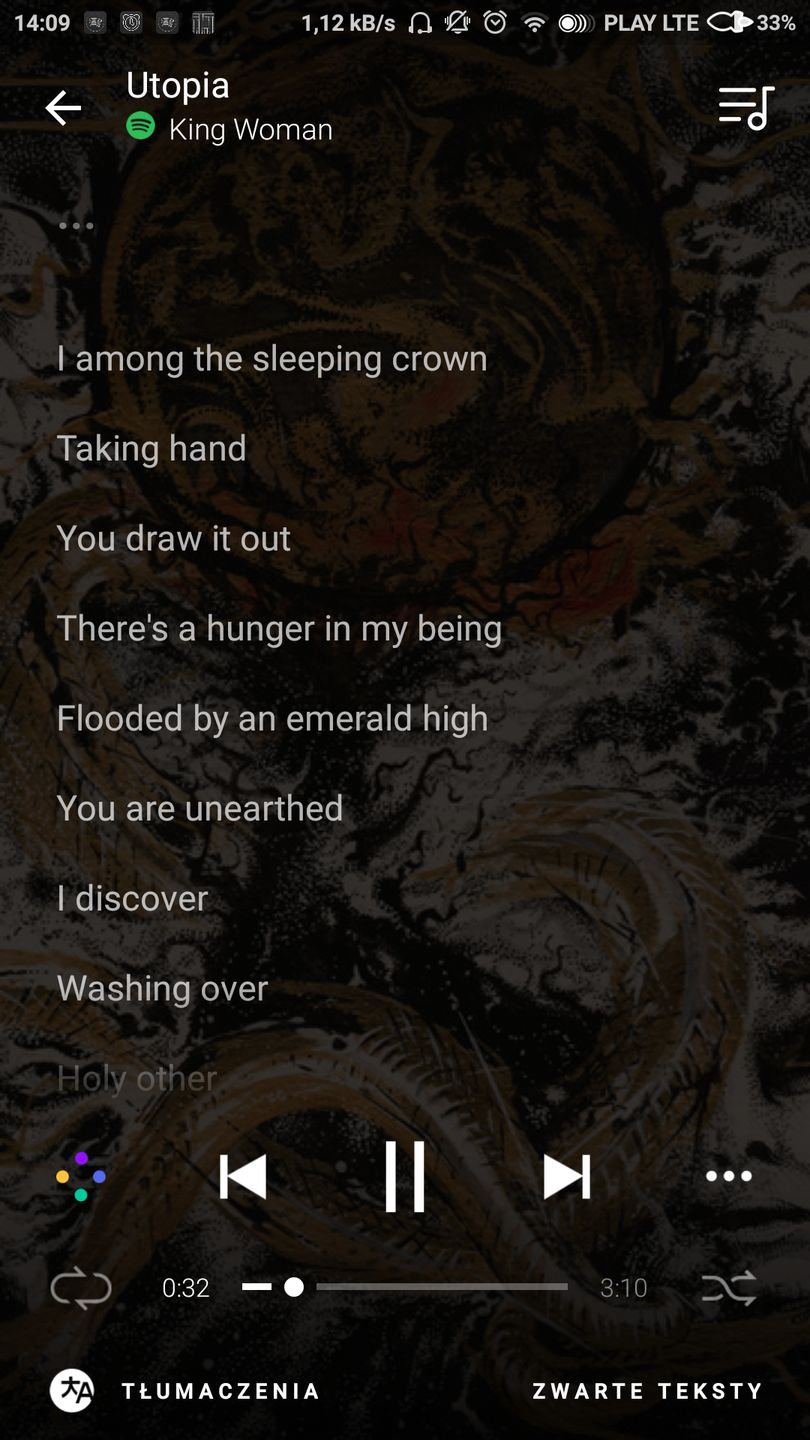Viewport: 810px width, 1440px height.
Task: Tap the colorful dots icon
Action: coord(81,1177)
